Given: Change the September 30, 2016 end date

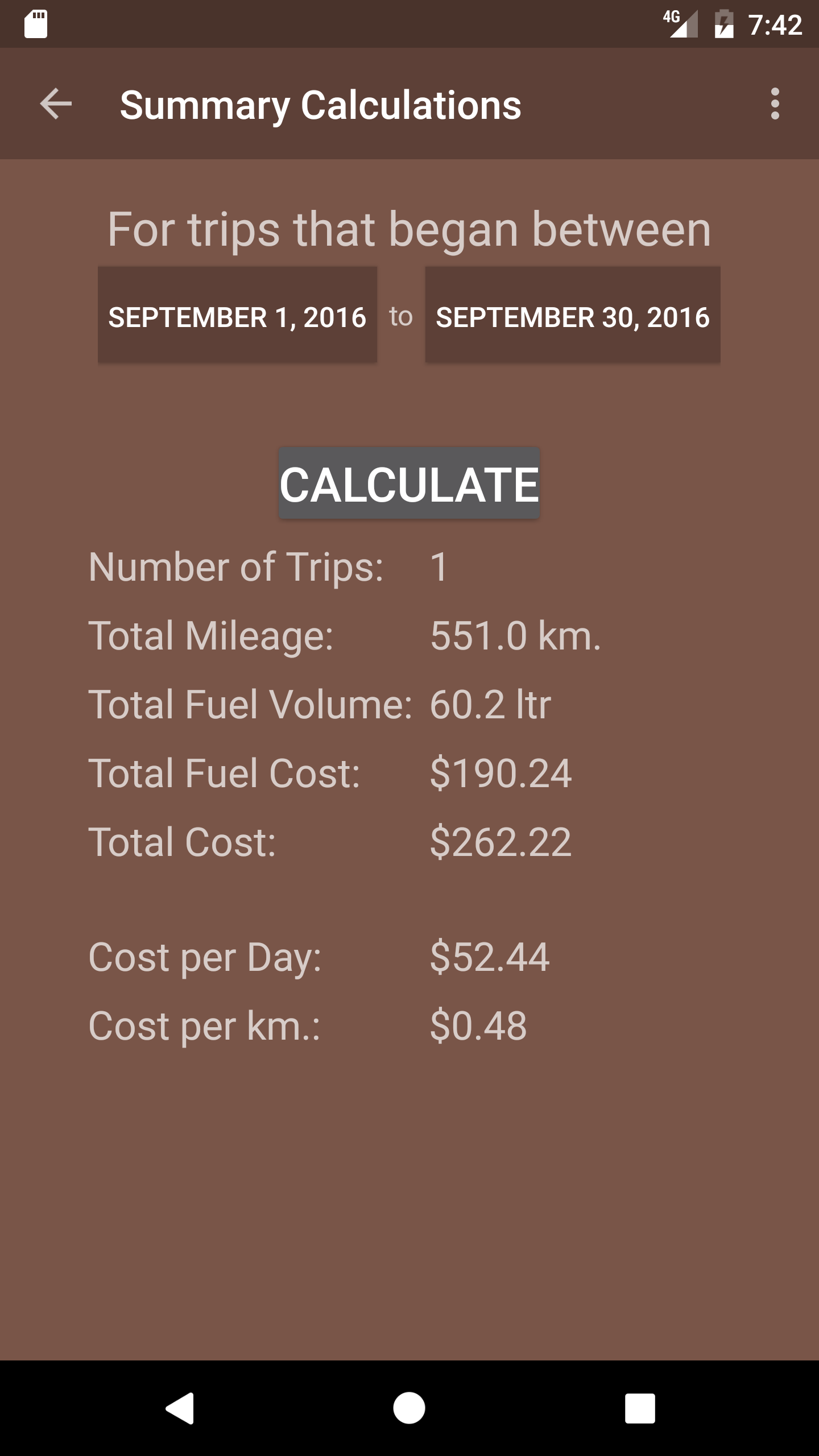Looking at the screenshot, I should click(572, 316).
